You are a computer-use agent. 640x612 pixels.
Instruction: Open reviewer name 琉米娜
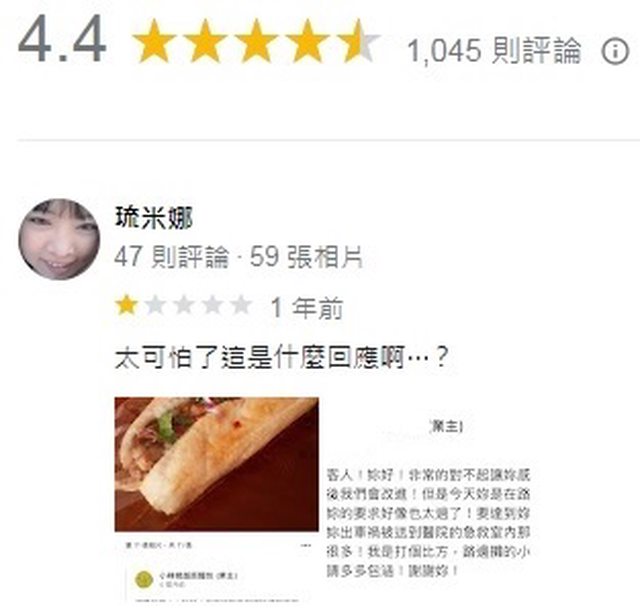[154, 218]
